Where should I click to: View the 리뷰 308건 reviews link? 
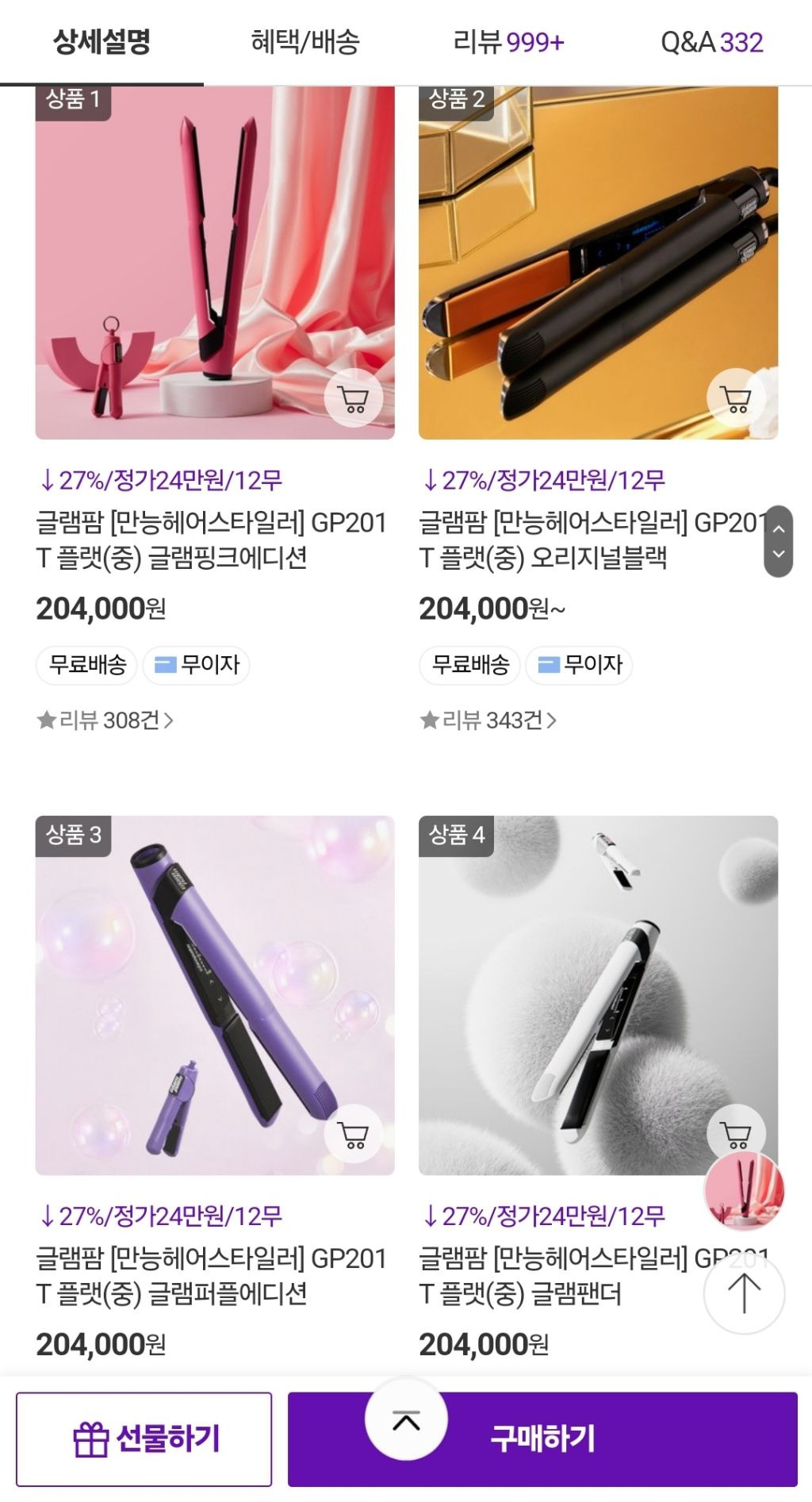coord(105,720)
